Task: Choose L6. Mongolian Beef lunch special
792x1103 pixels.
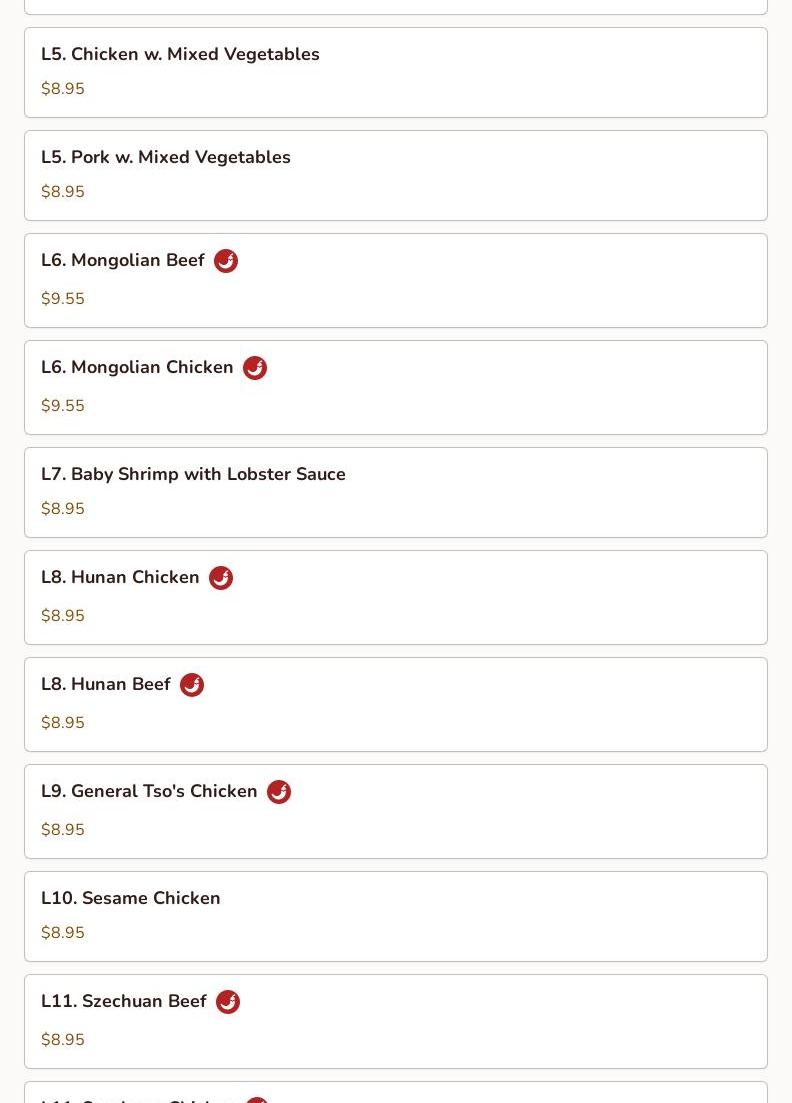Action: click(x=395, y=280)
